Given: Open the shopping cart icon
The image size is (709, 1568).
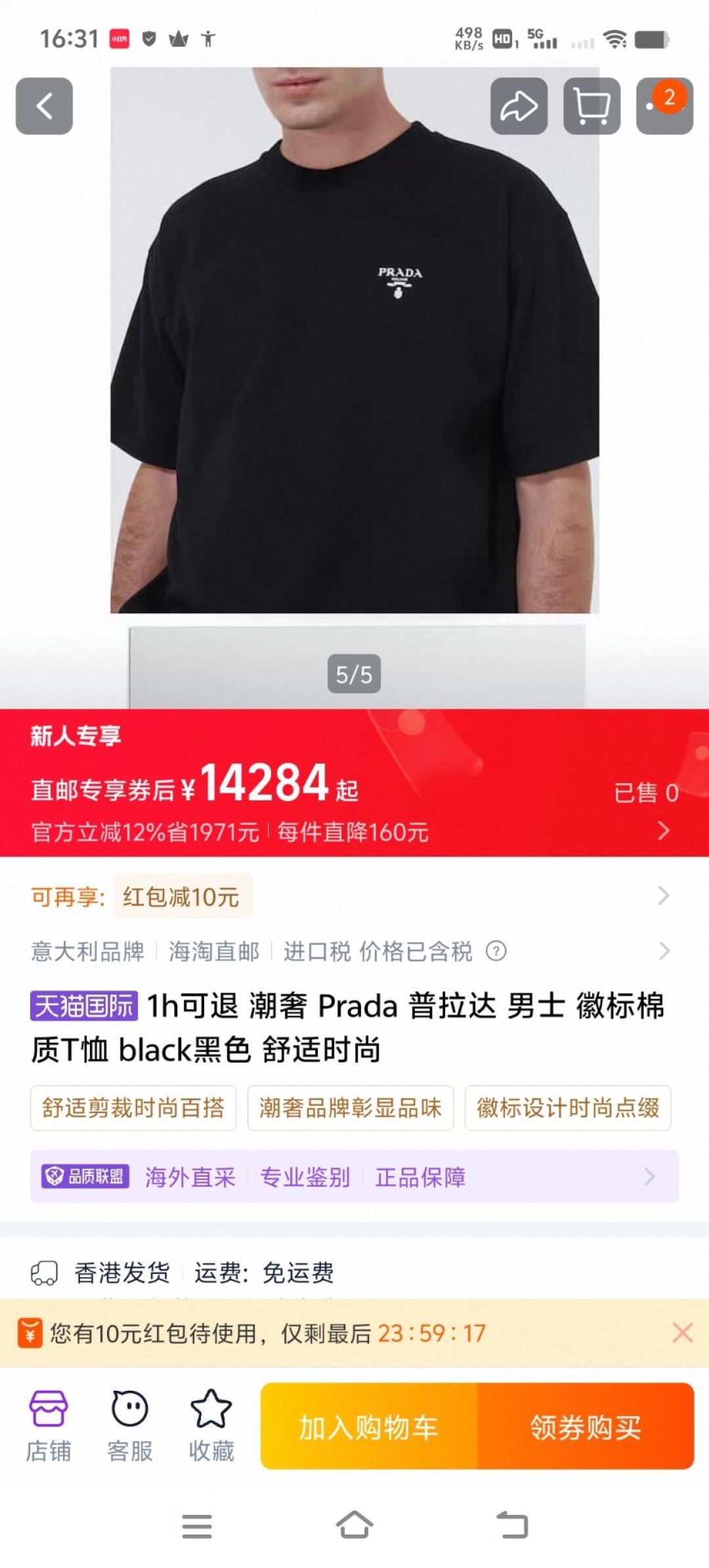Looking at the screenshot, I should (x=591, y=106).
